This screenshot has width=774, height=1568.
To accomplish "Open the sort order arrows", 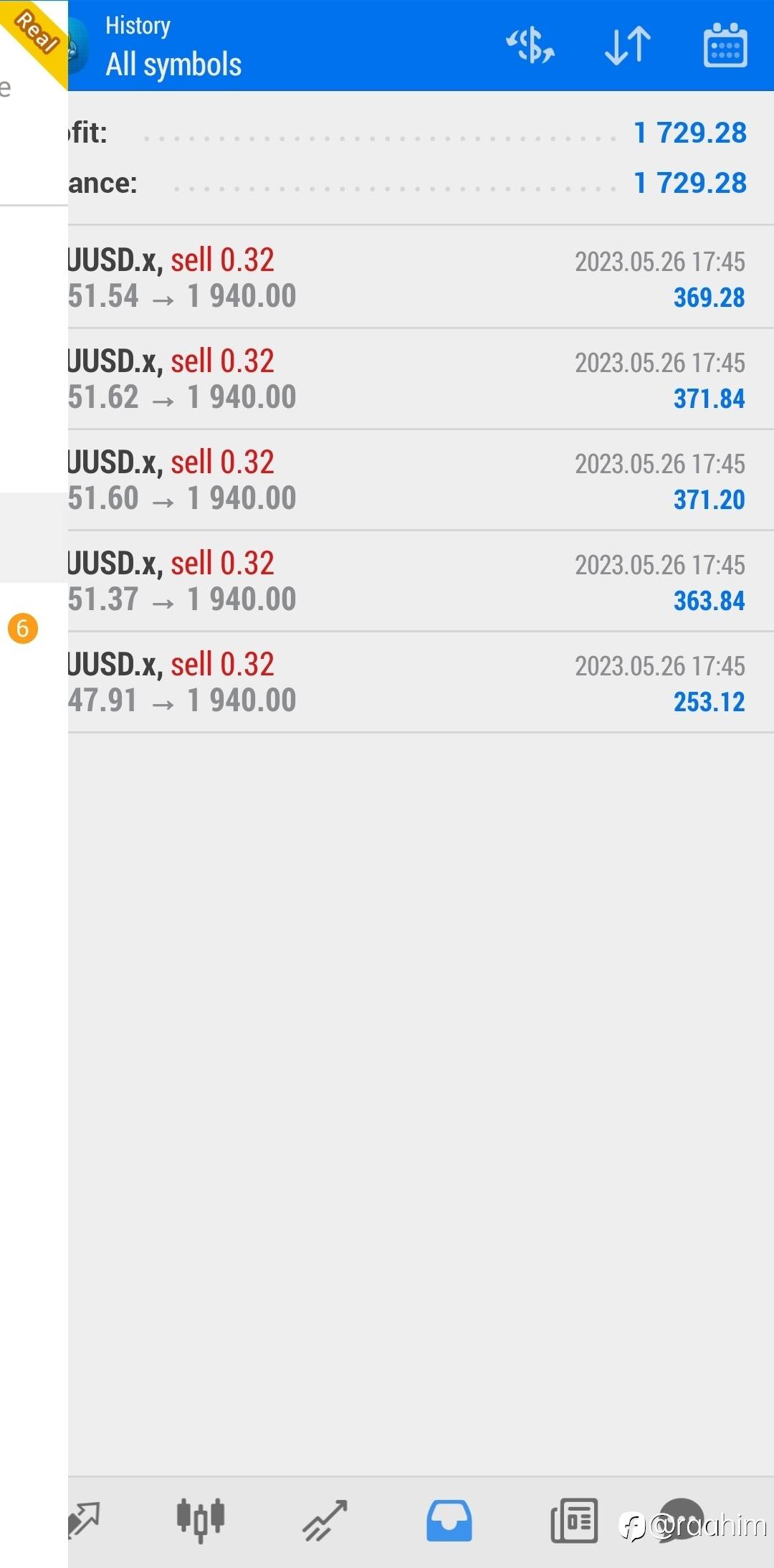I will point(628,46).
